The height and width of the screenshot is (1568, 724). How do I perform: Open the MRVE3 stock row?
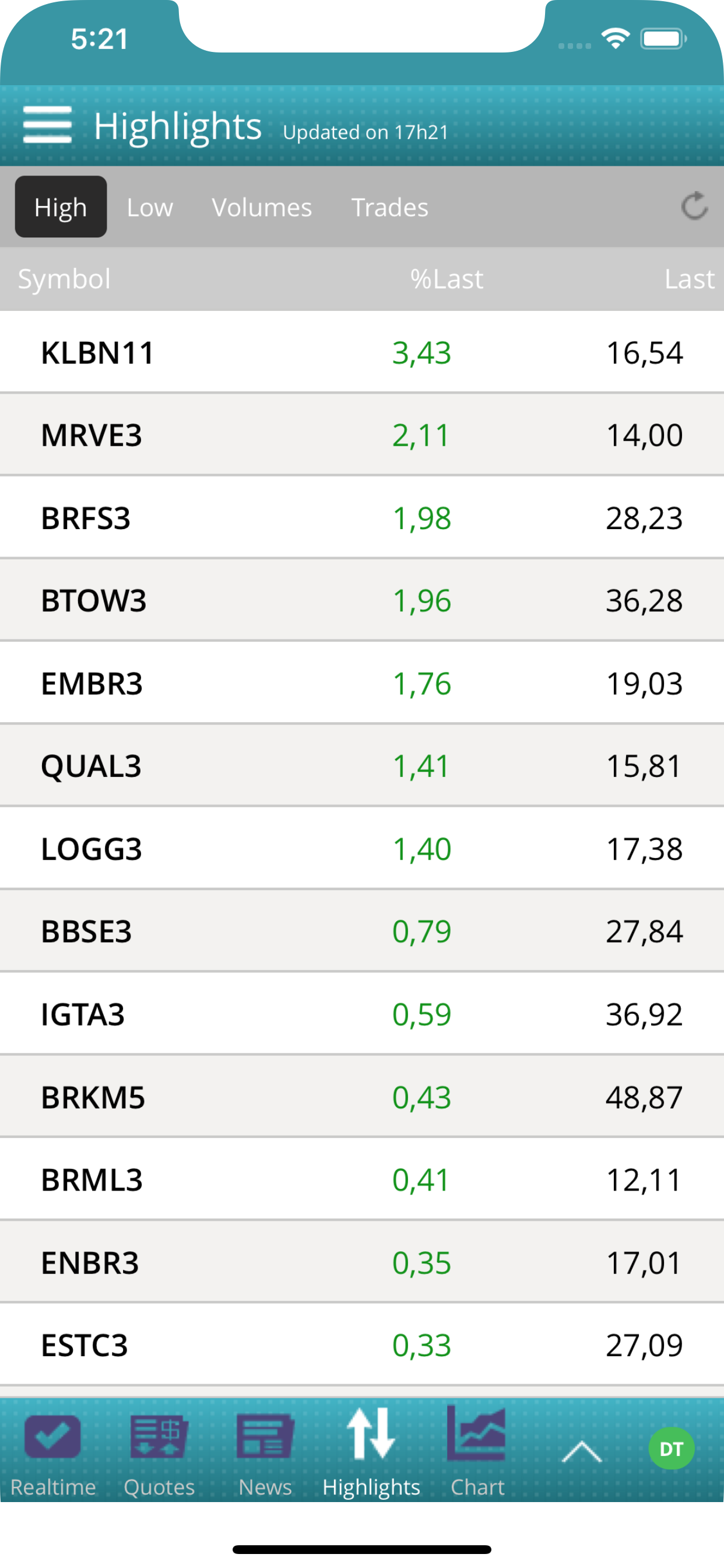(361, 435)
